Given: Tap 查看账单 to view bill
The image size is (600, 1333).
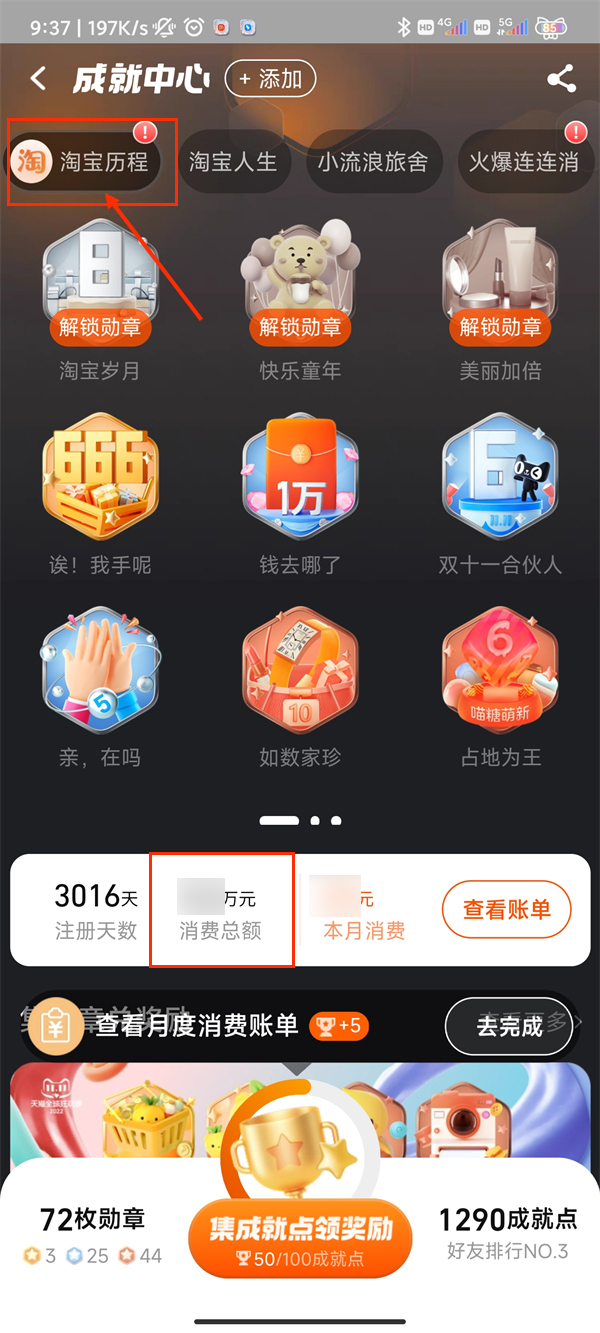Looking at the screenshot, I should tap(506, 909).
